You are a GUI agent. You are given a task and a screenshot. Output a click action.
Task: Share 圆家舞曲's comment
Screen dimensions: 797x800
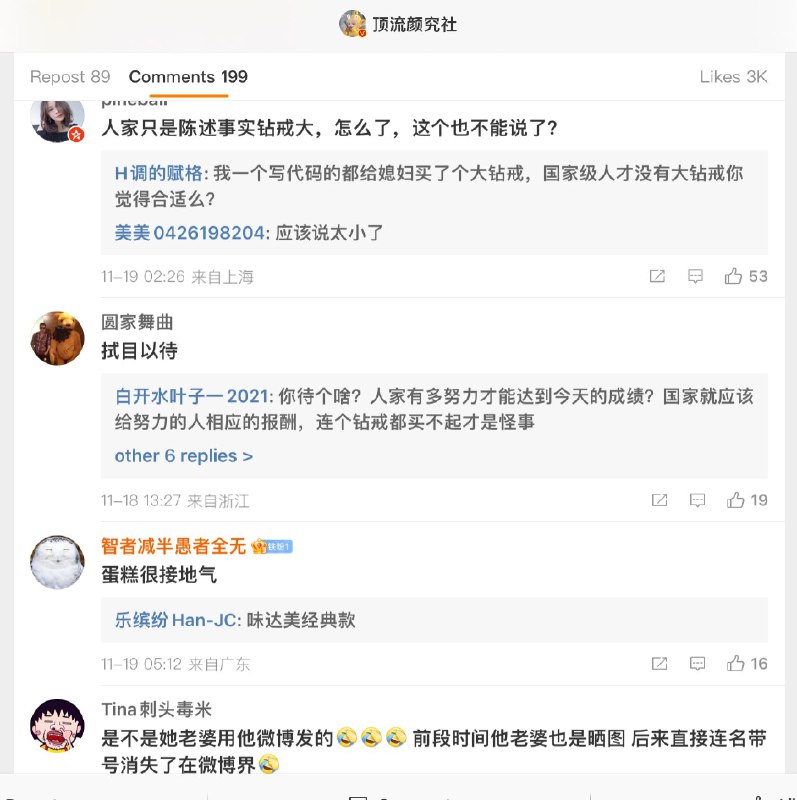pos(657,500)
